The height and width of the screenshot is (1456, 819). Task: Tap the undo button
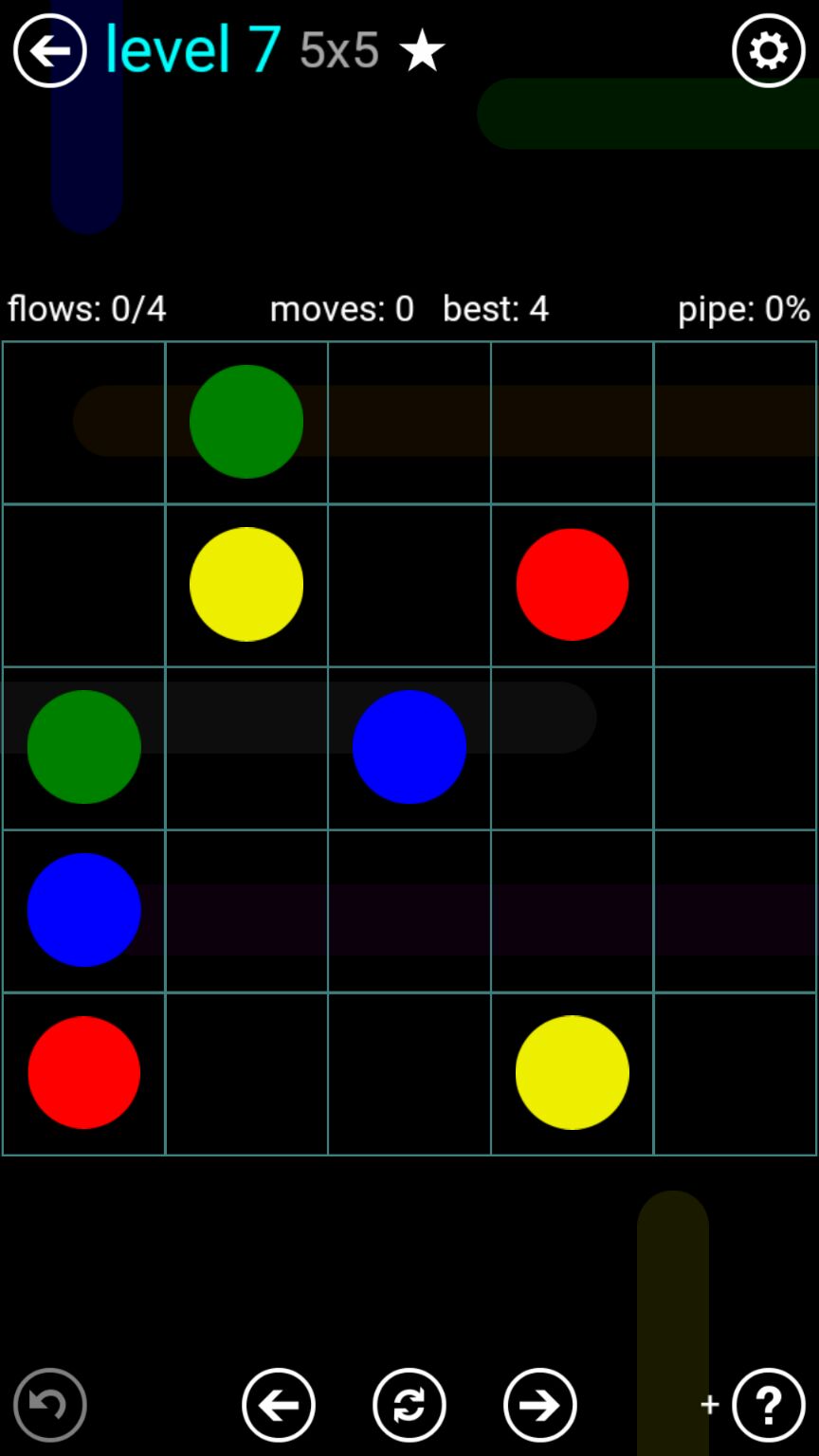[49, 1405]
